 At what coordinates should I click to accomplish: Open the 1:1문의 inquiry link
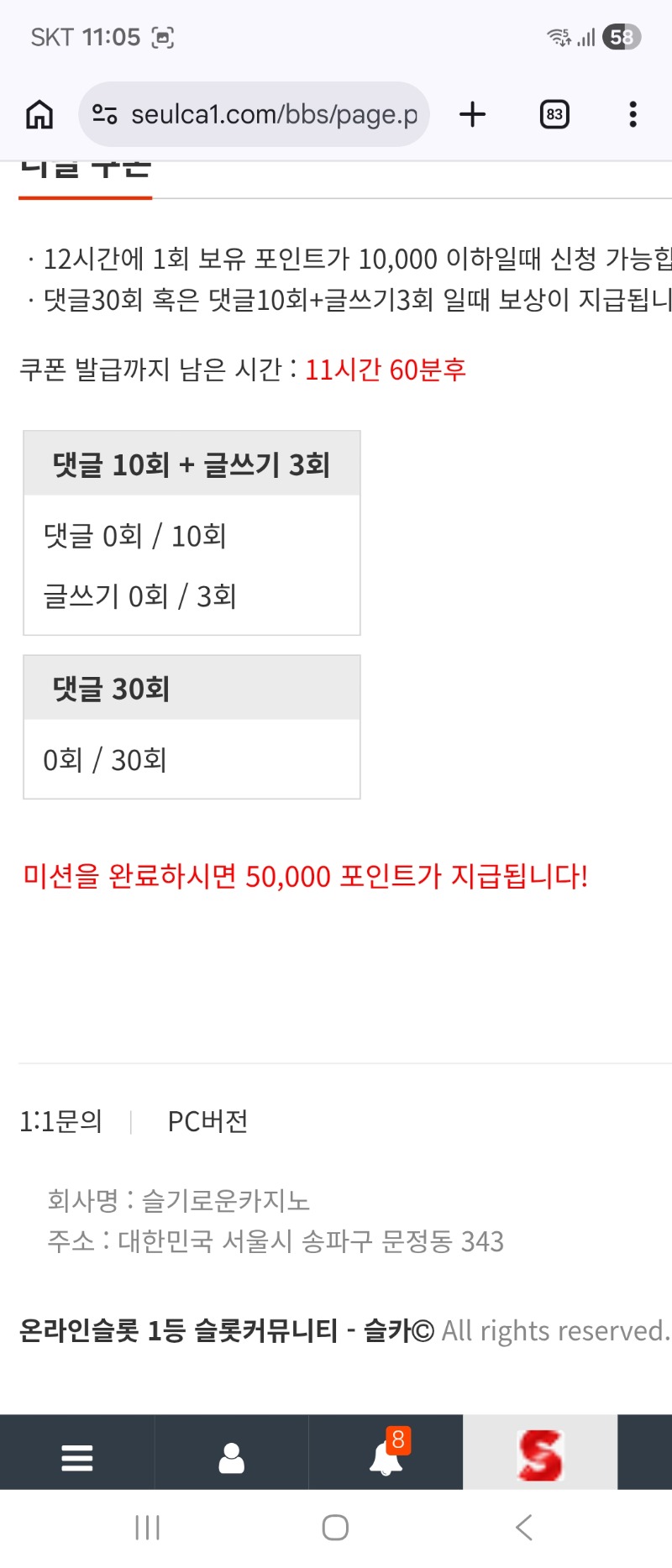point(61,1121)
